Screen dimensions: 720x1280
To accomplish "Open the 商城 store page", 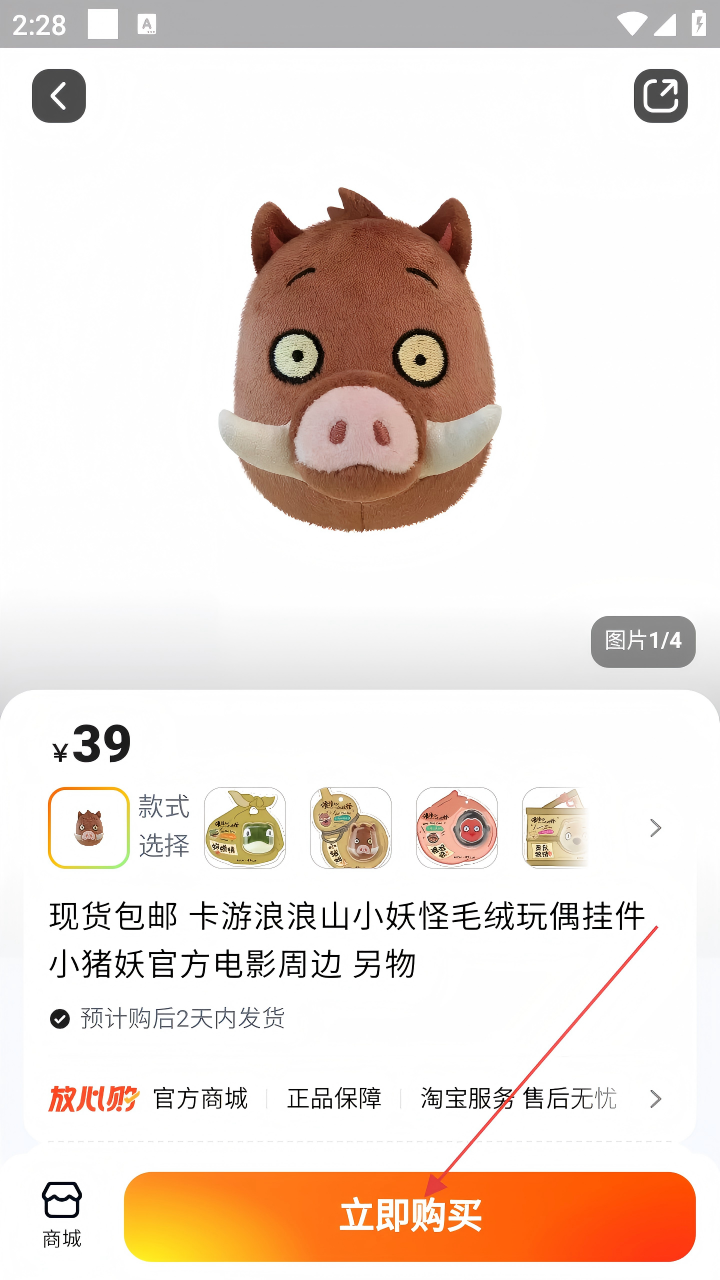I will pos(62,1214).
